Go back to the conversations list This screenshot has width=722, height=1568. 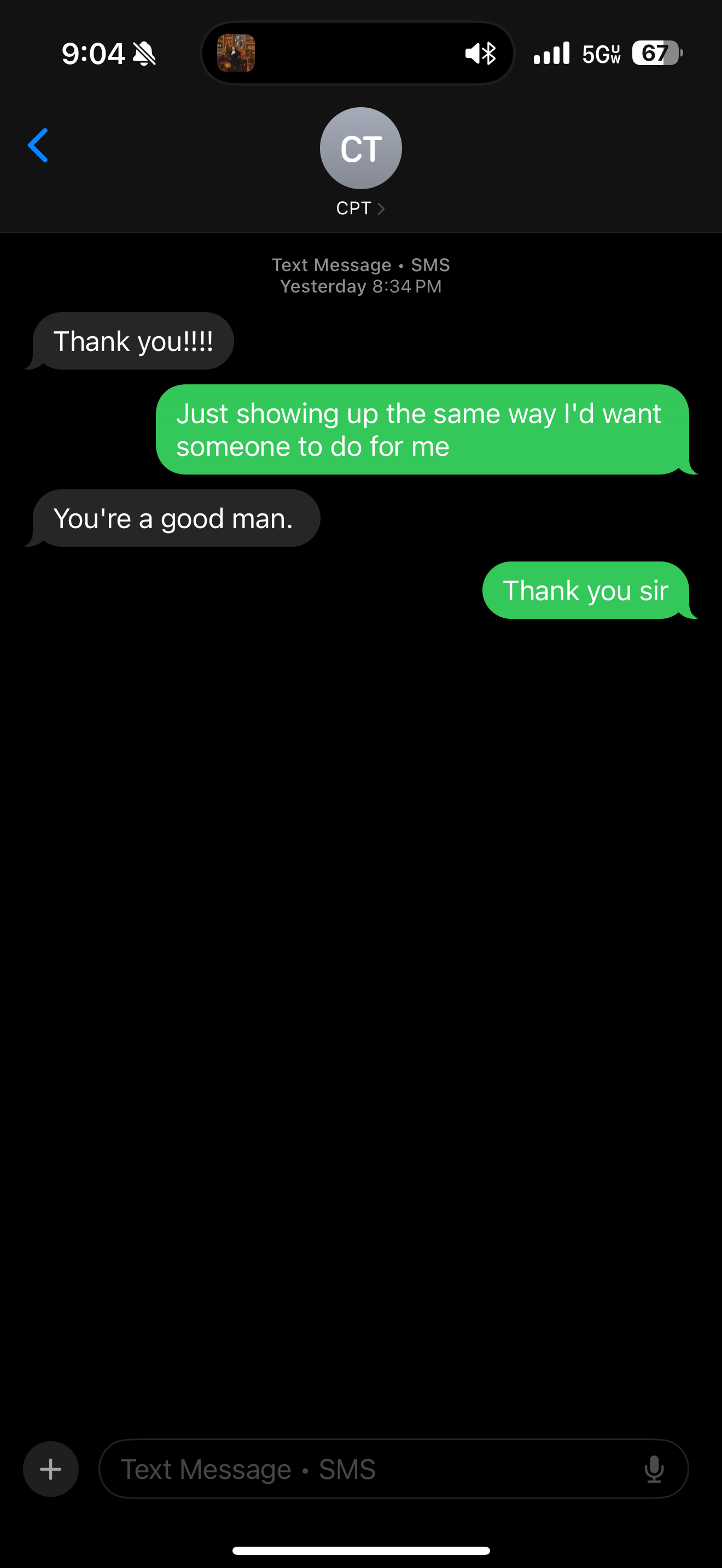tap(38, 145)
